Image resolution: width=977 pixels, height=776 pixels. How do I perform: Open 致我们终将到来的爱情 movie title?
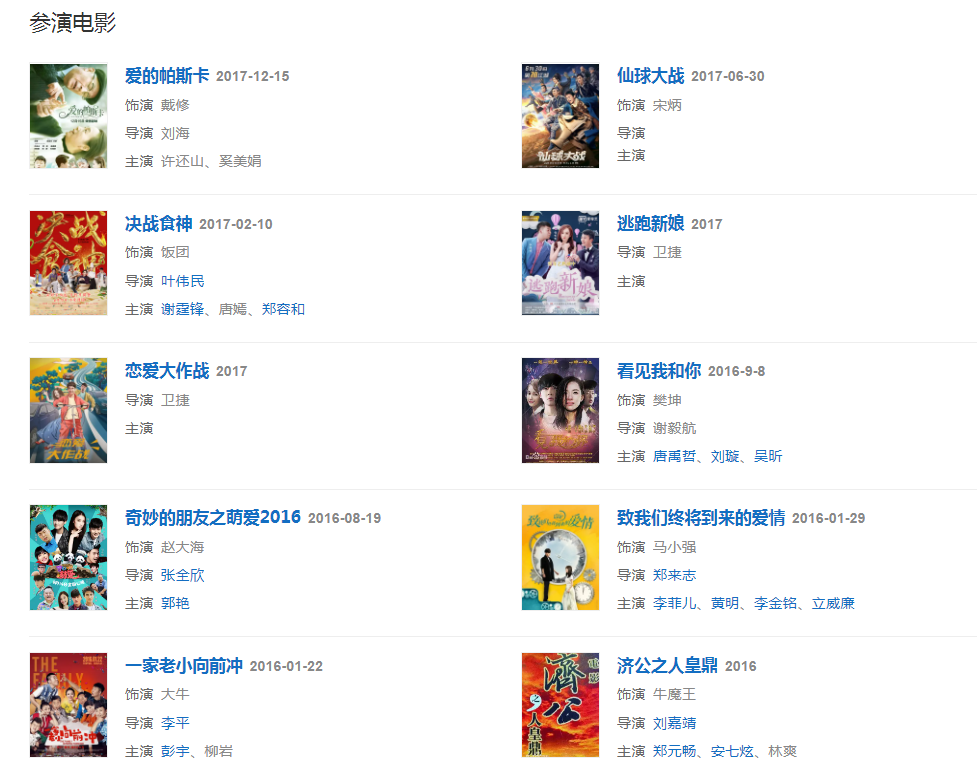point(700,517)
